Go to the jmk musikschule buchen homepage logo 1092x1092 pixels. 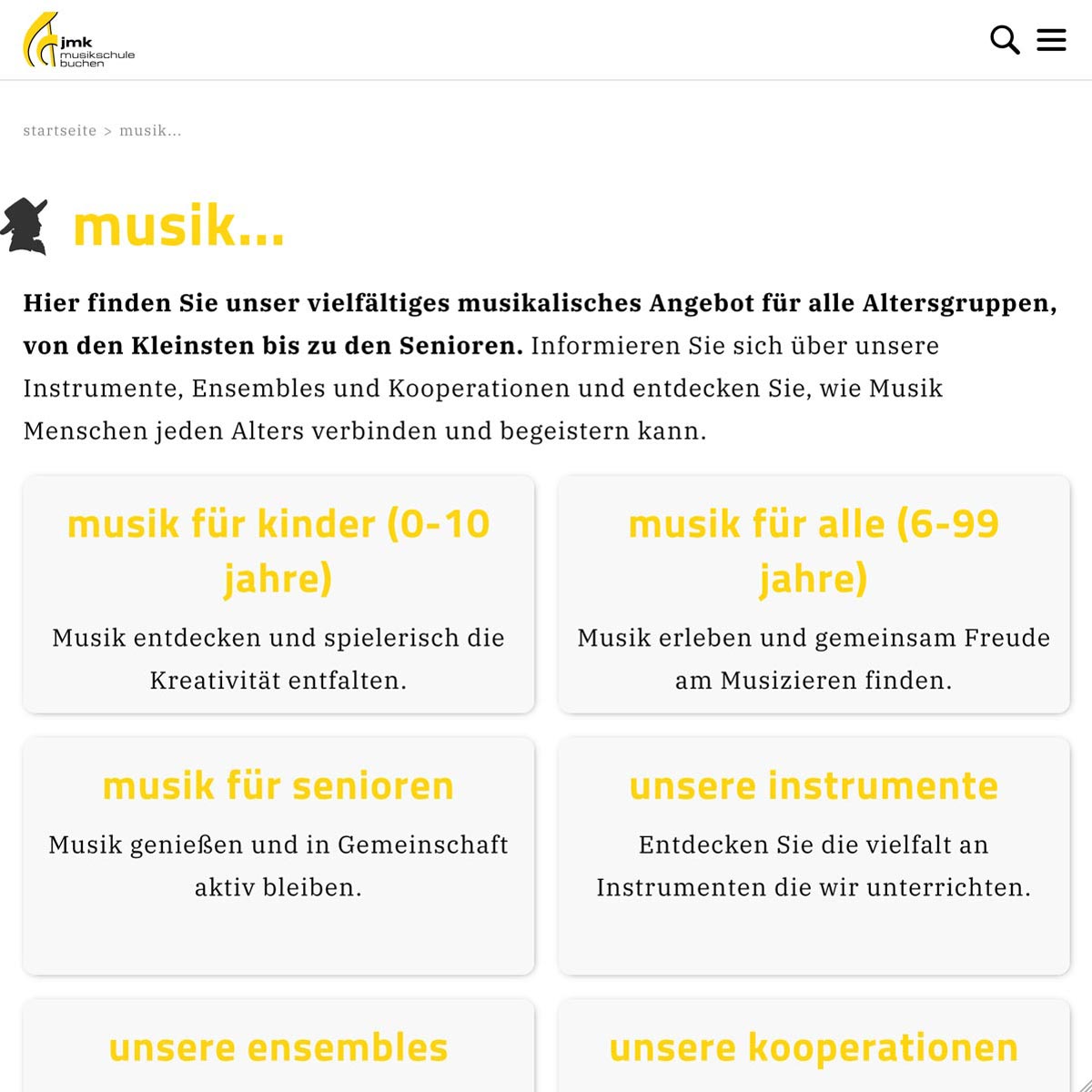tap(79, 41)
